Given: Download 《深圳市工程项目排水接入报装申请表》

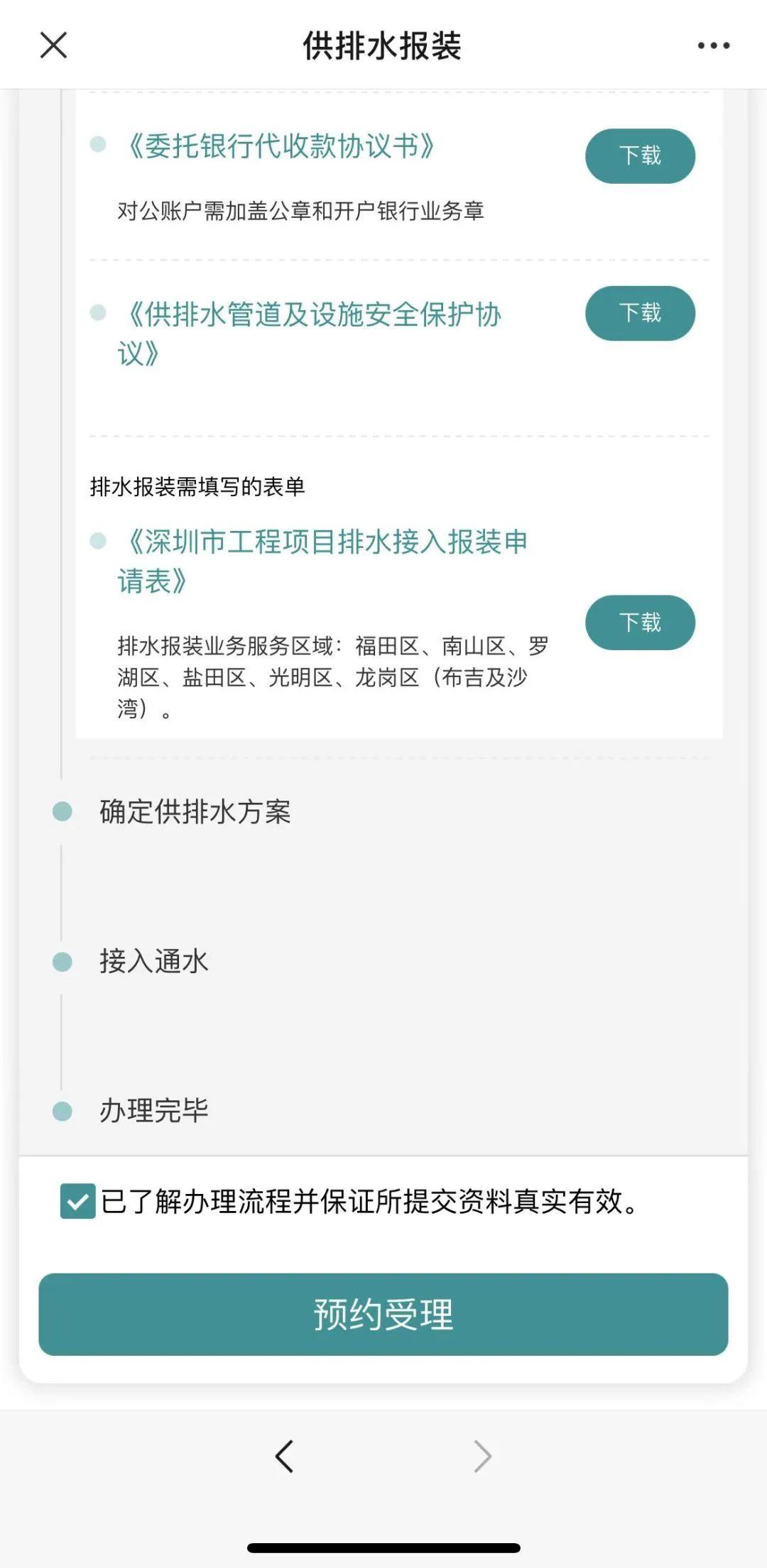Looking at the screenshot, I should click(x=640, y=623).
